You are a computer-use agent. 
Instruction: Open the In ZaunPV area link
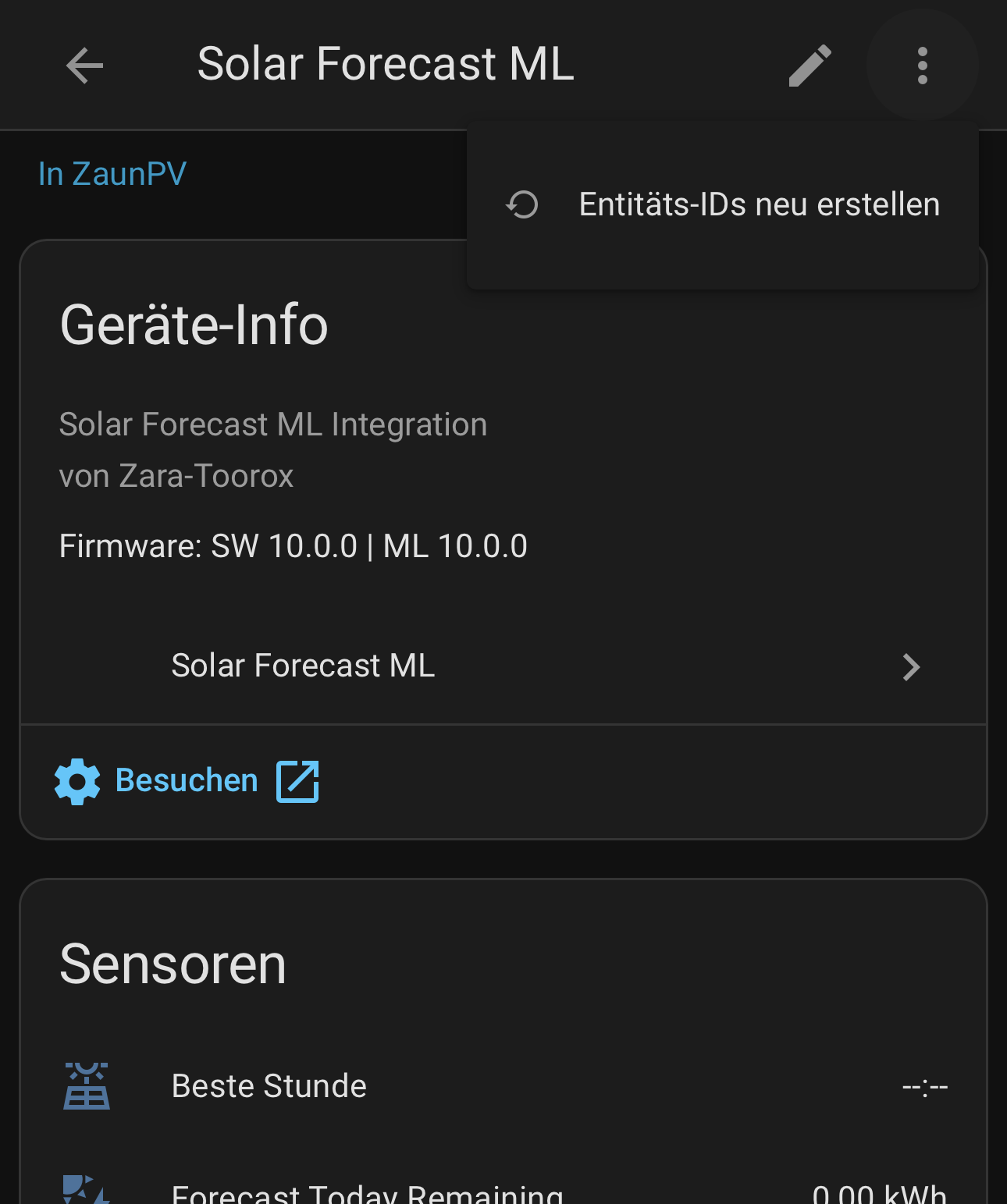112,174
